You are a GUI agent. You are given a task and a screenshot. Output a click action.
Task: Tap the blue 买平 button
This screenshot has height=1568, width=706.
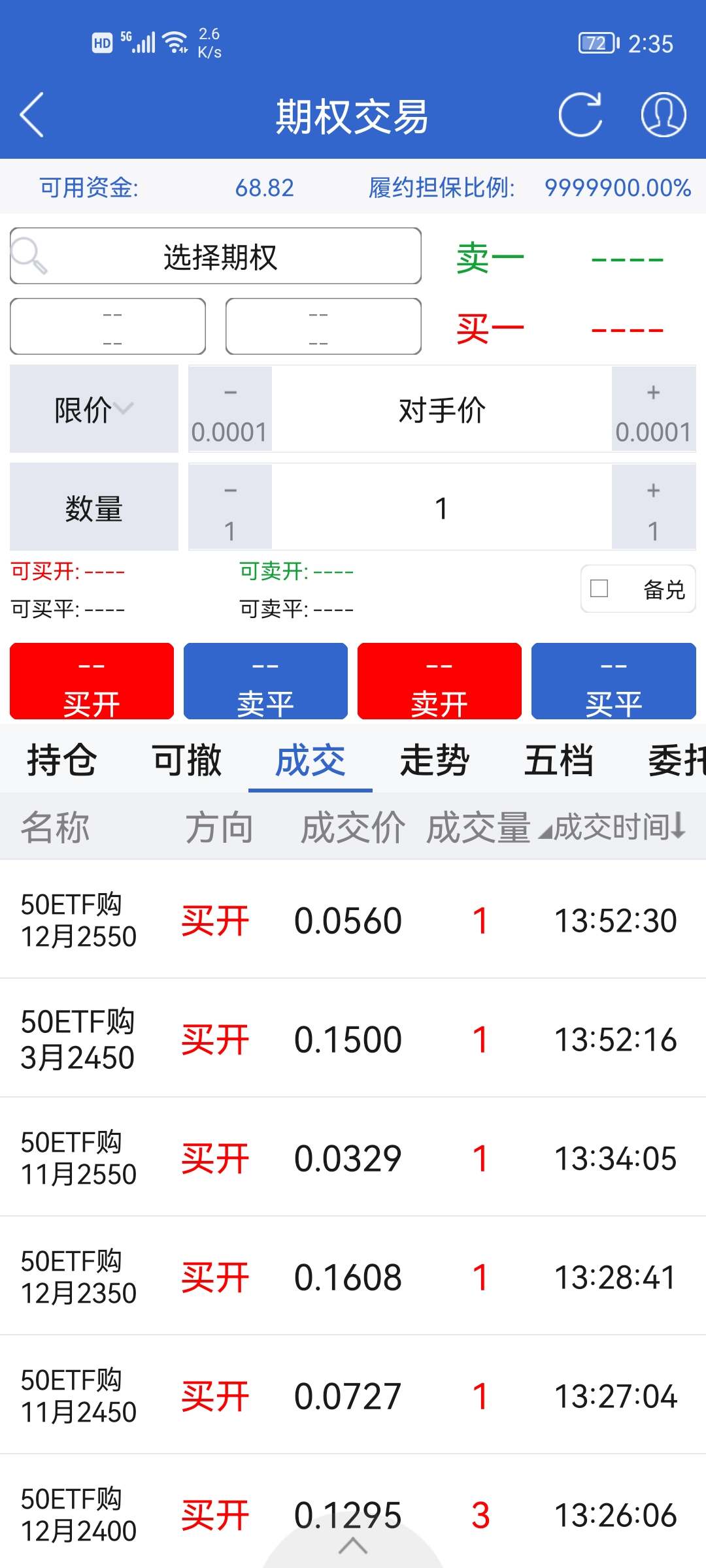coord(613,681)
